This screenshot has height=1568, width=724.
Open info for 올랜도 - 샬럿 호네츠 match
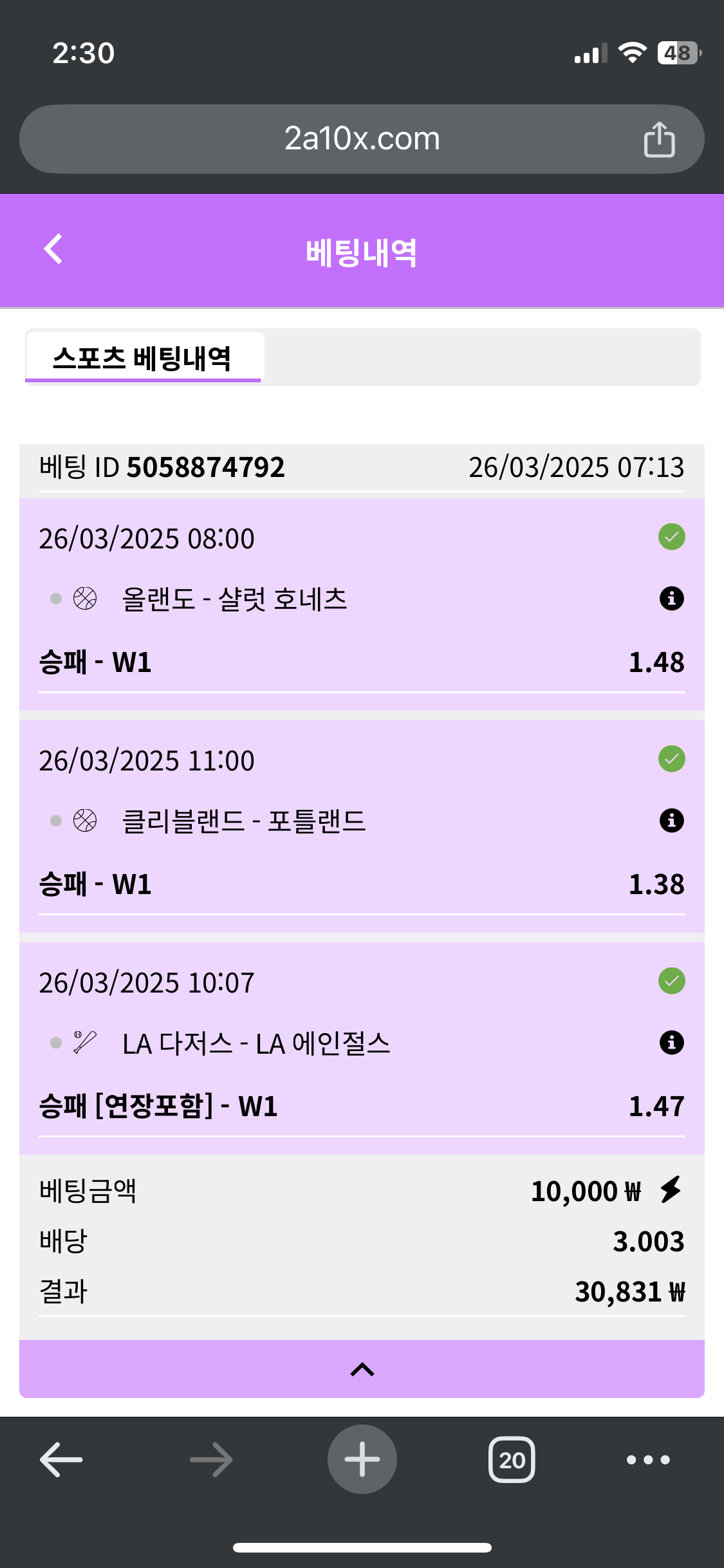coord(671,599)
